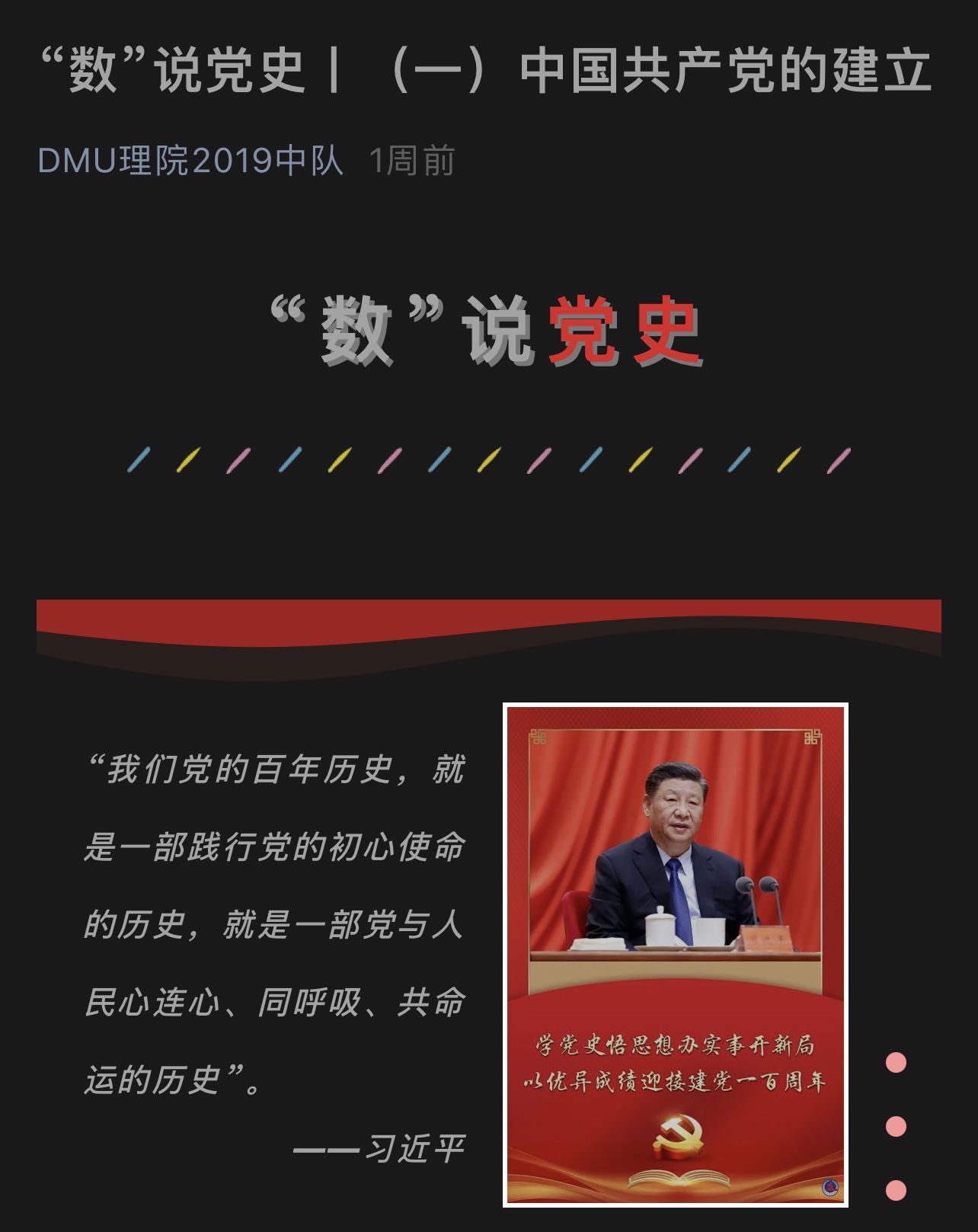View the Xi Jinping poster image

coord(675,954)
